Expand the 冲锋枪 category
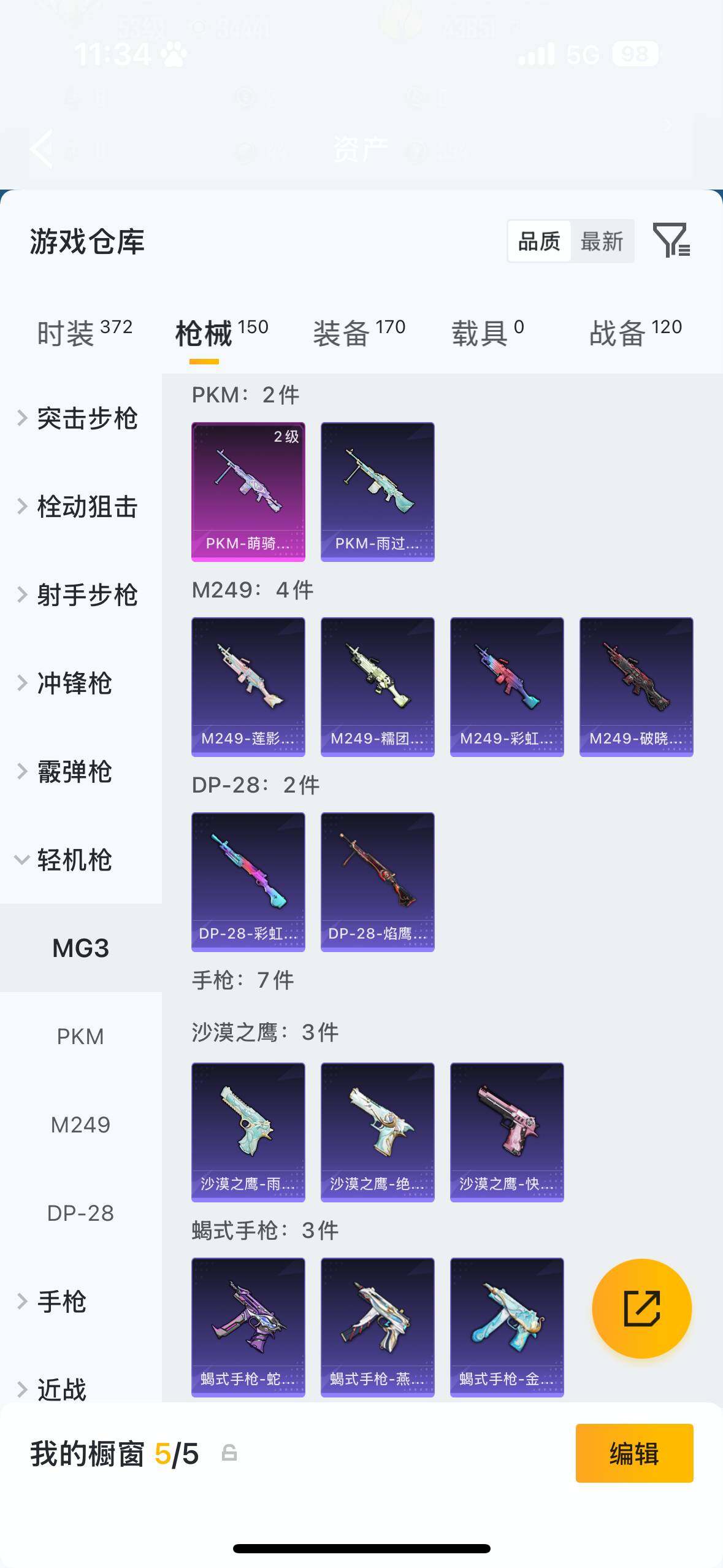The height and width of the screenshot is (1568, 723). [74, 683]
